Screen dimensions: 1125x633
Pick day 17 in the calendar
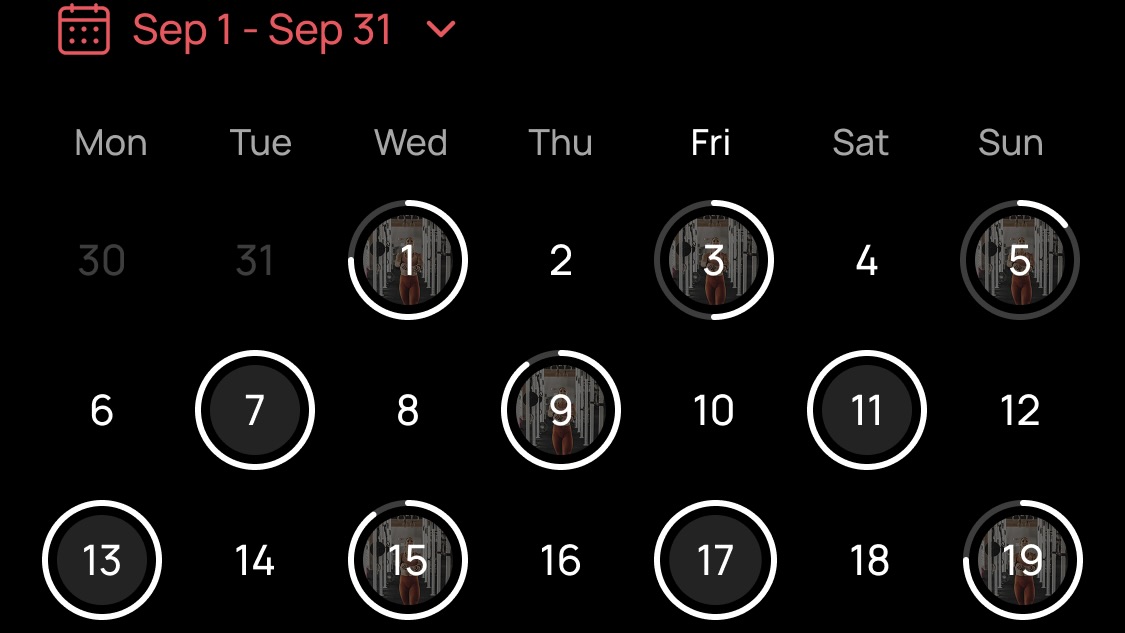[714, 560]
